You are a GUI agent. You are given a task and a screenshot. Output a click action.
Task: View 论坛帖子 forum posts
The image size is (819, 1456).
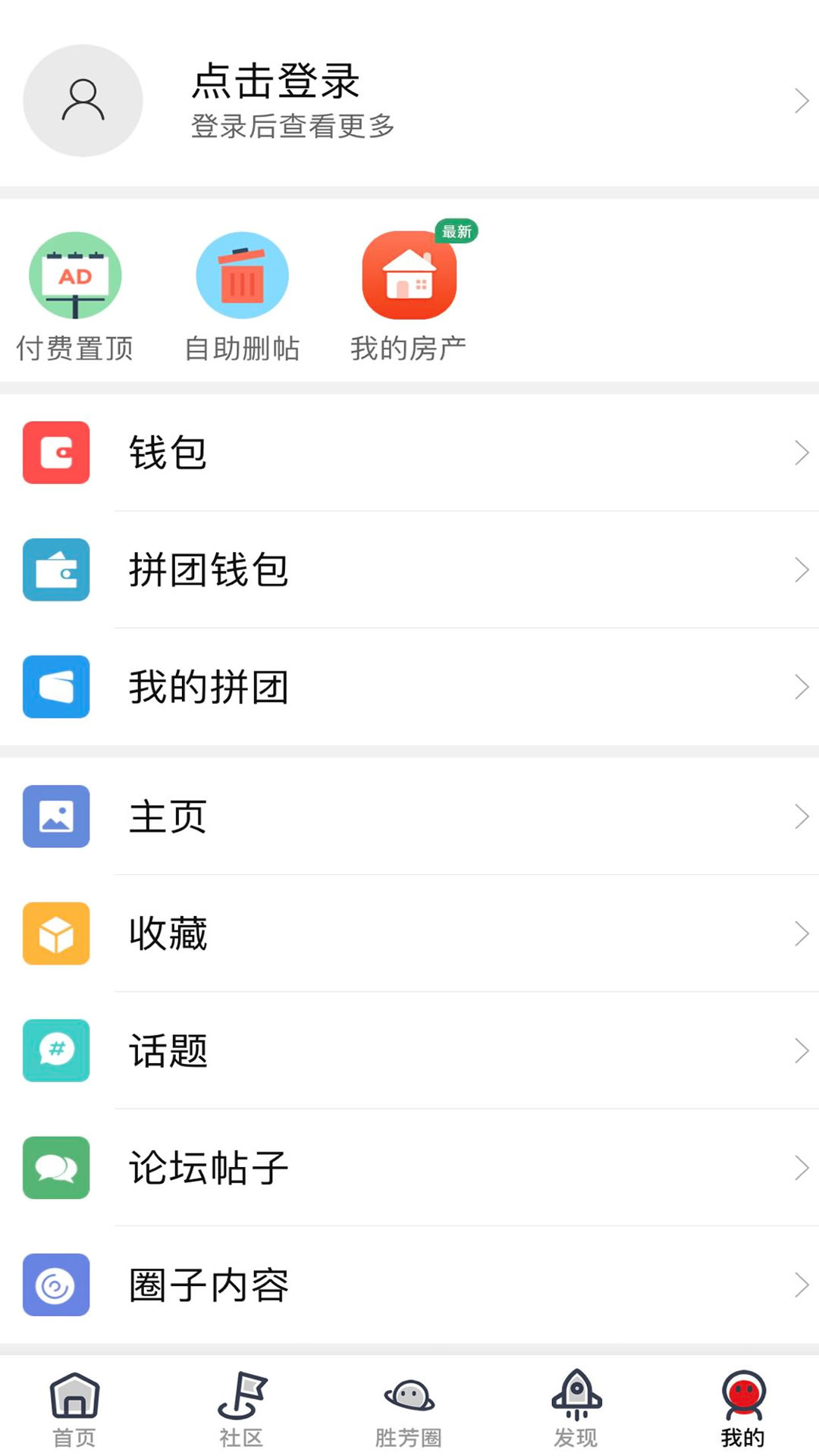409,1168
